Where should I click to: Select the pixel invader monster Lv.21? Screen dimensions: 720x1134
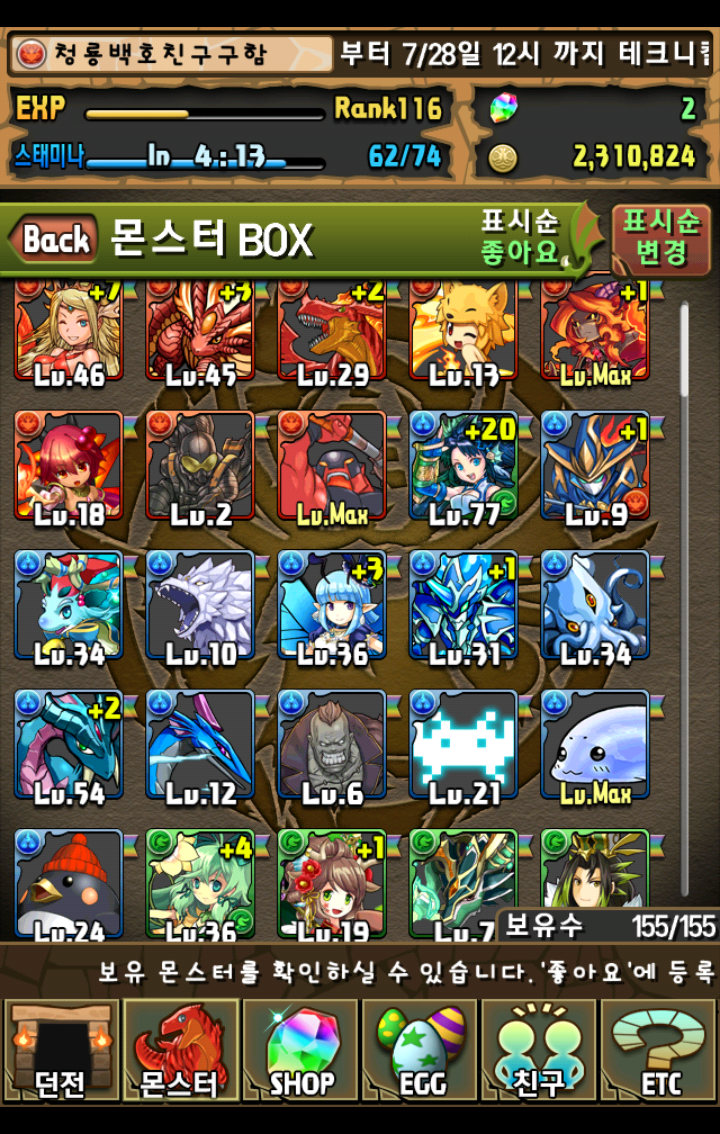point(464,744)
